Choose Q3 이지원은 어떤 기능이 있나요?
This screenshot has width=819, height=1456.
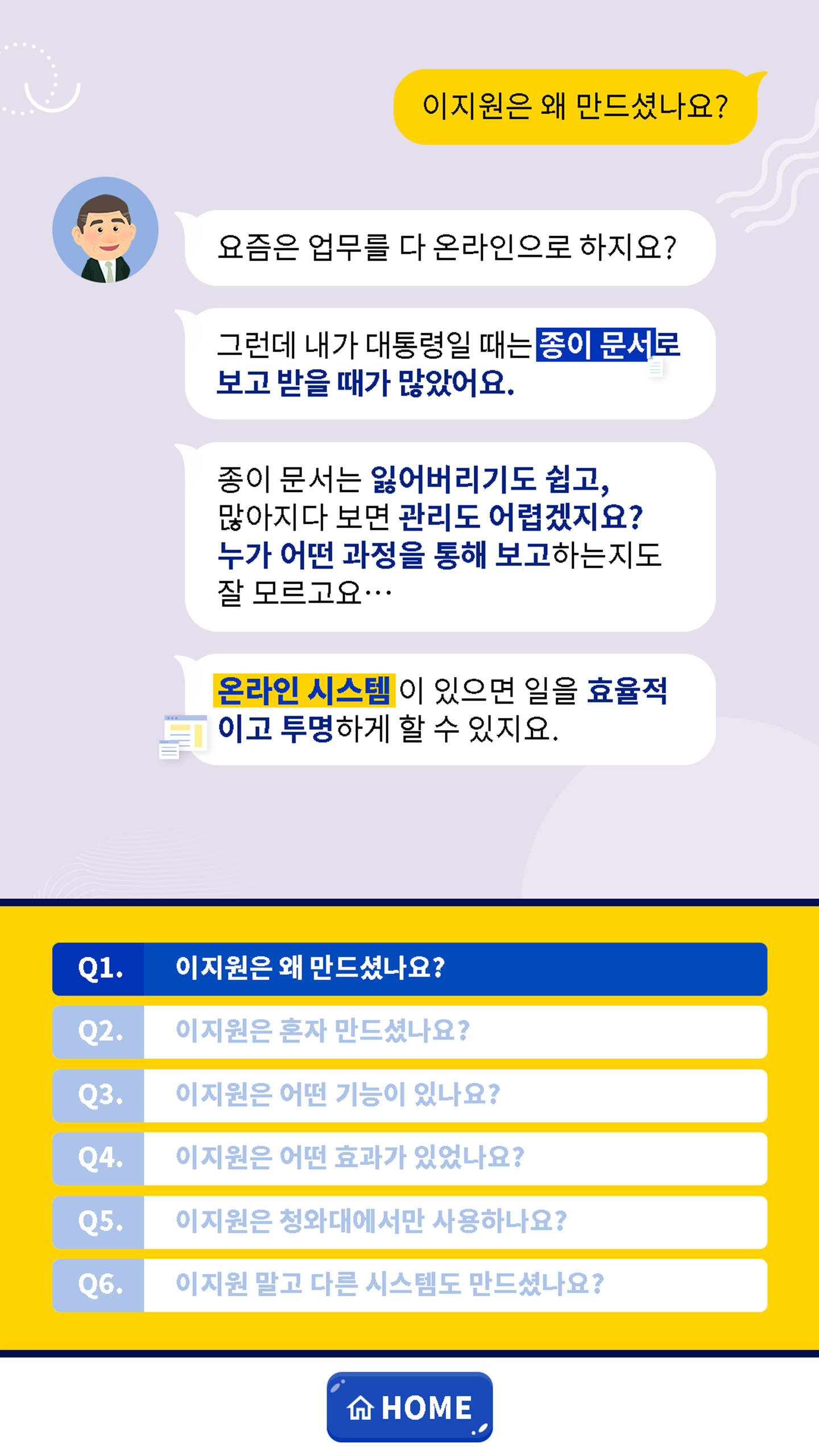pos(409,1095)
